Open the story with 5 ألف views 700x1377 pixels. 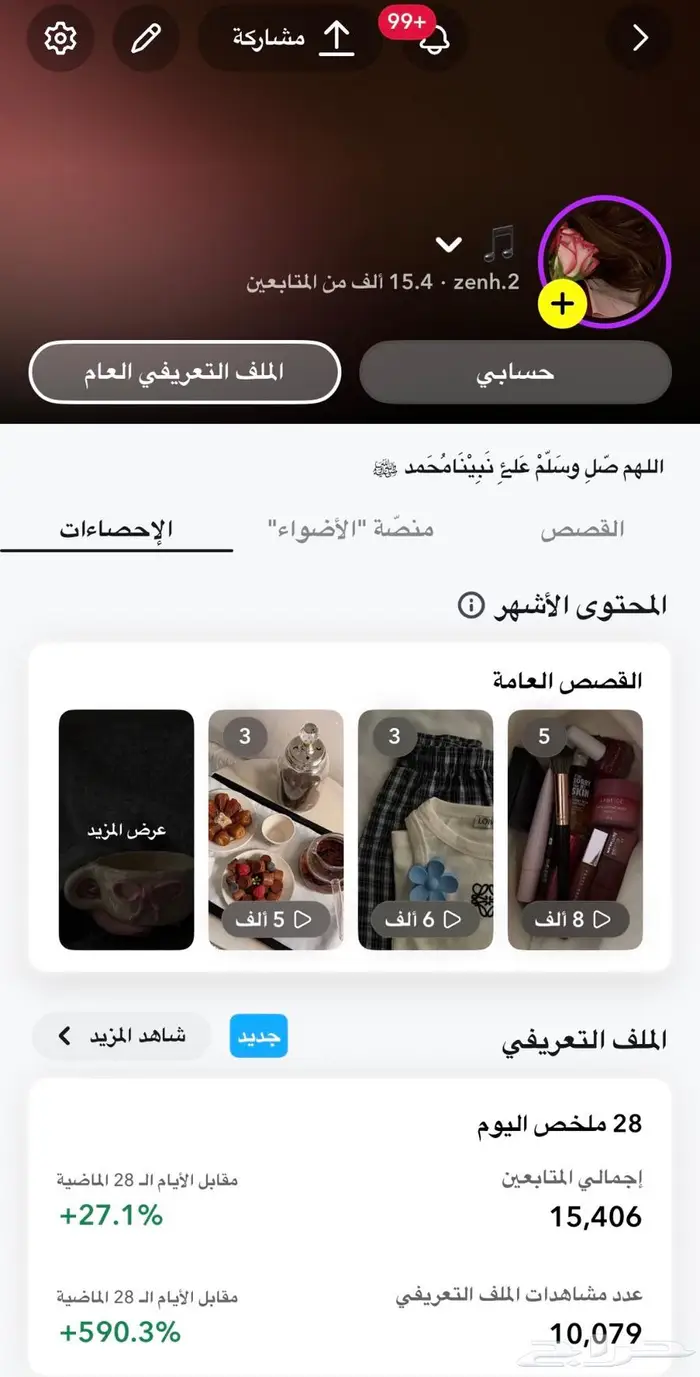point(275,829)
